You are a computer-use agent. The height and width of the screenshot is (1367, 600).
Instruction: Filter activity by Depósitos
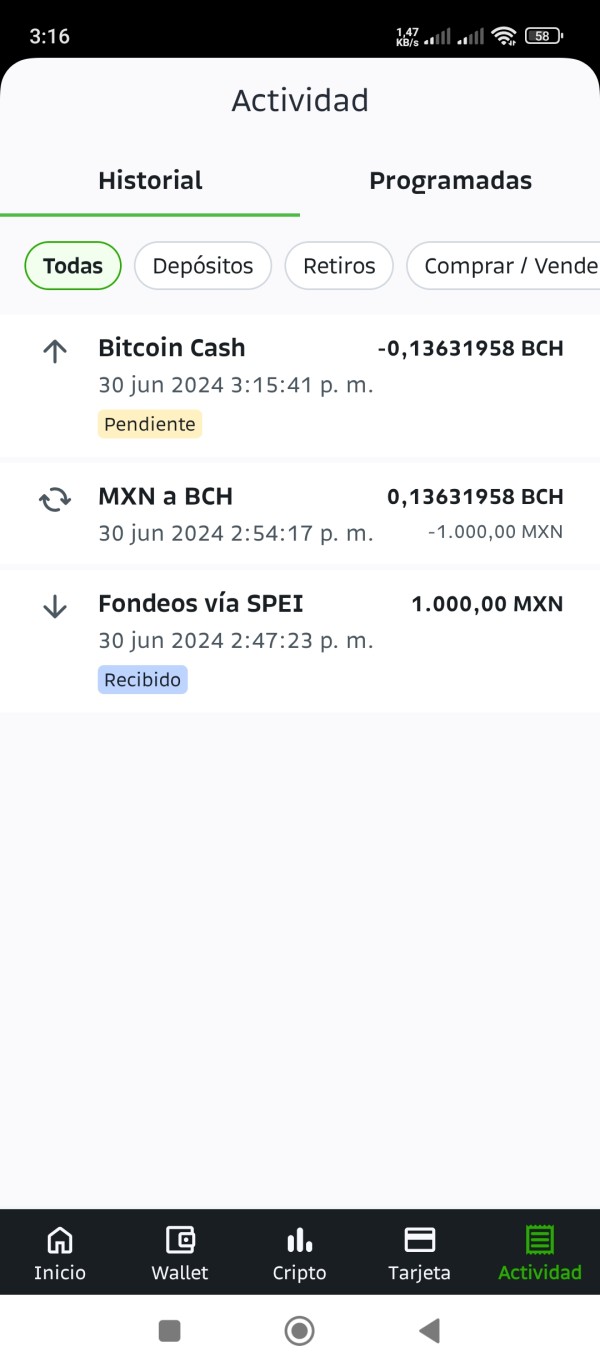pyautogui.click(x=203, y=266)
